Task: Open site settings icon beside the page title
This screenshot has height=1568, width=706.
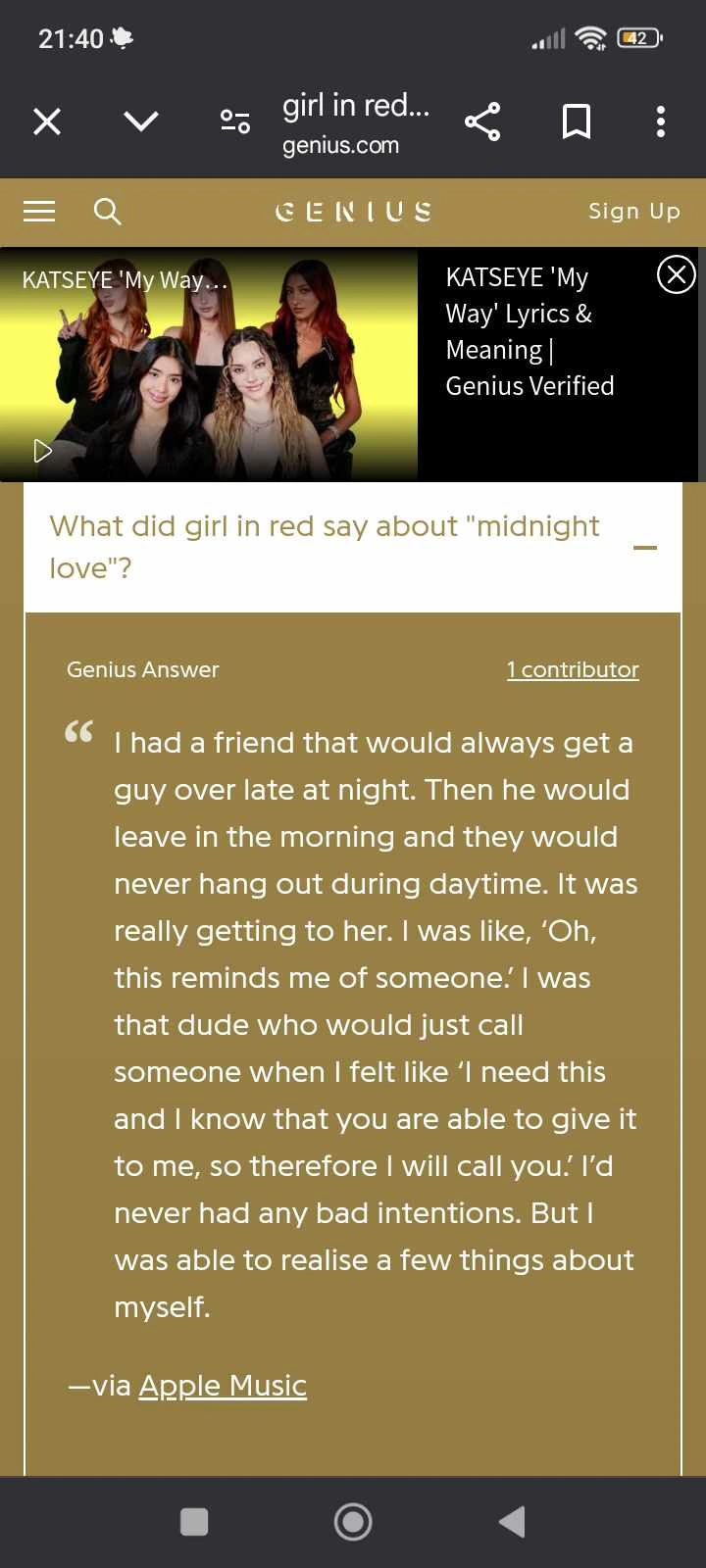Action: tap(235, 122)
